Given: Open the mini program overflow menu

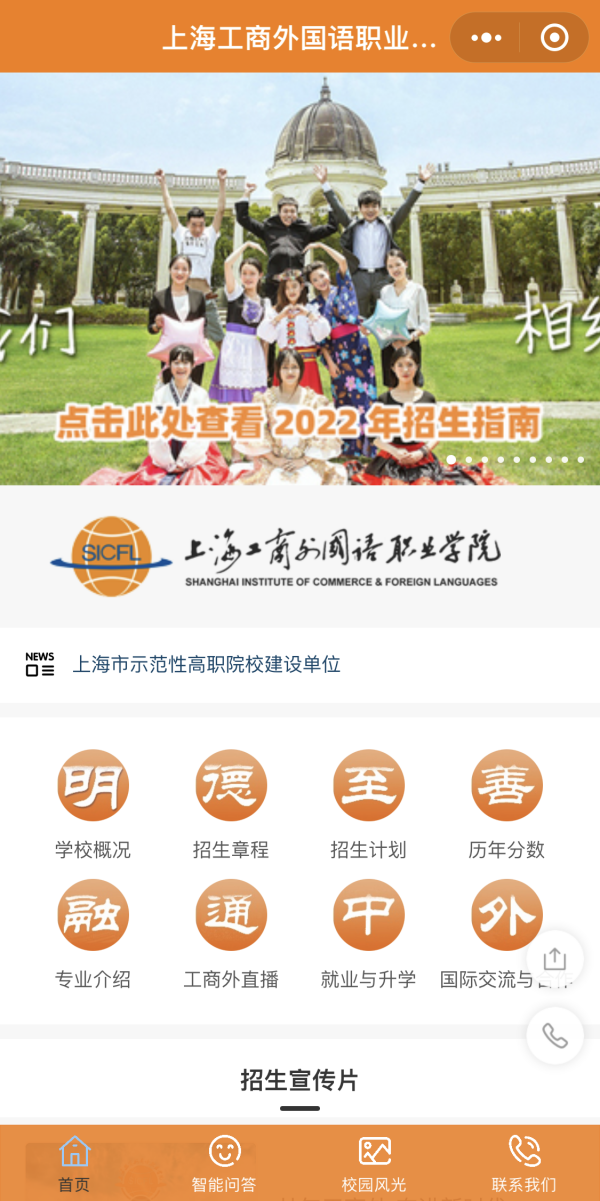Looking at the screenshot, I should click(486, 38).
